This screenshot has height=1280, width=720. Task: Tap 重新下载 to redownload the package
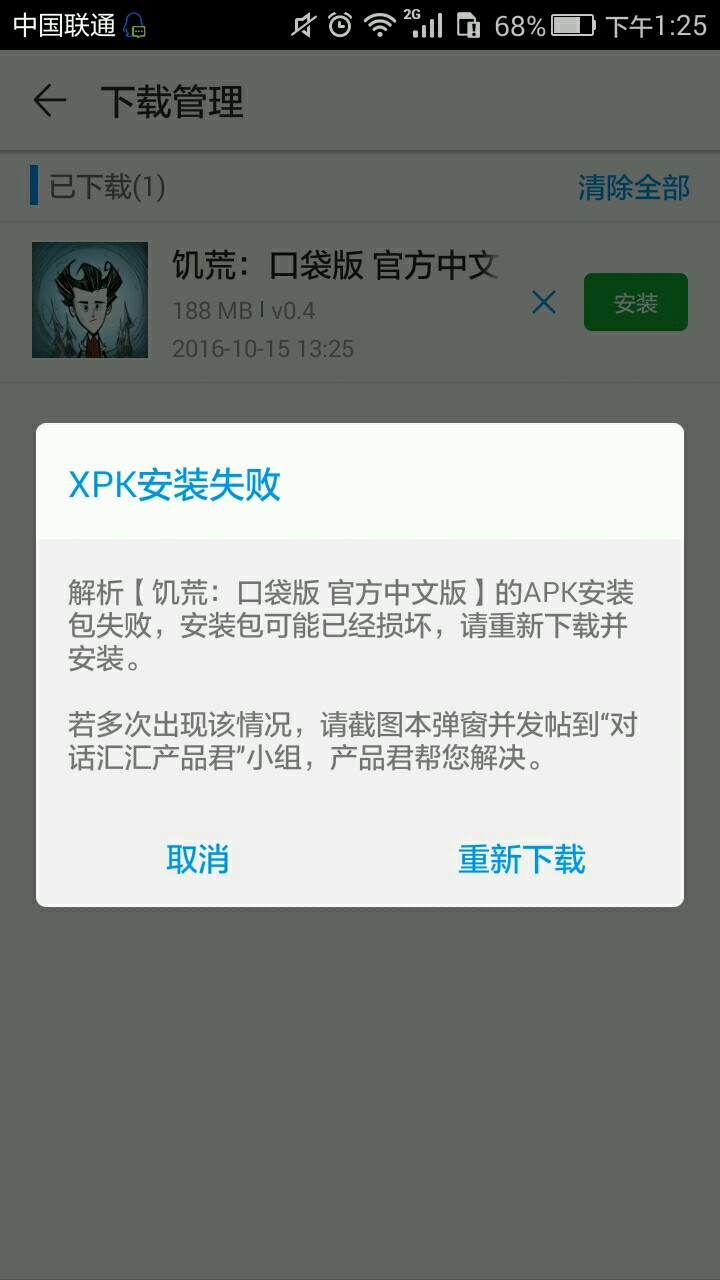tap(521, 859)
